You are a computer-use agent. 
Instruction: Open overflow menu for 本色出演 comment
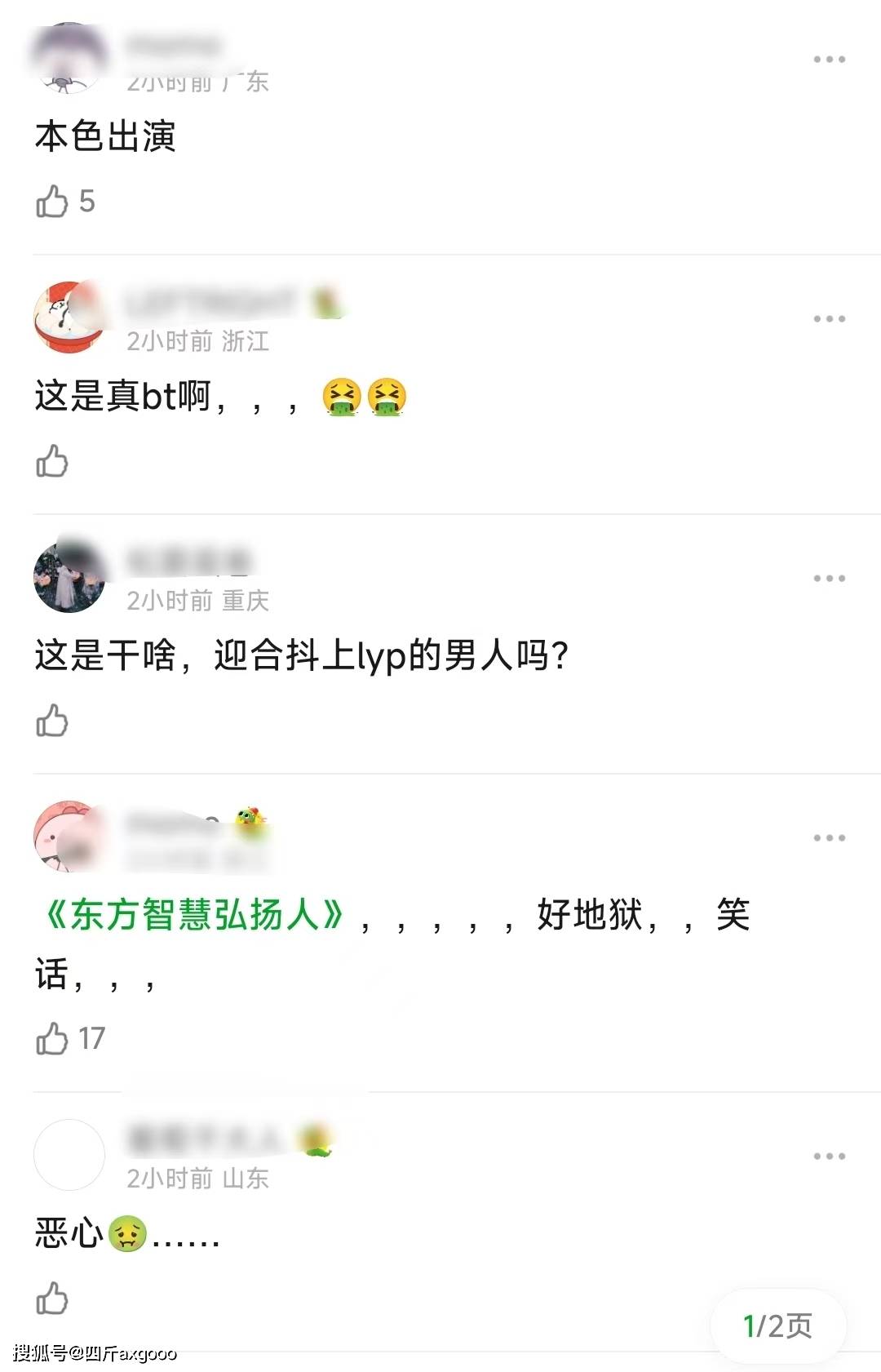click(829, 60)
